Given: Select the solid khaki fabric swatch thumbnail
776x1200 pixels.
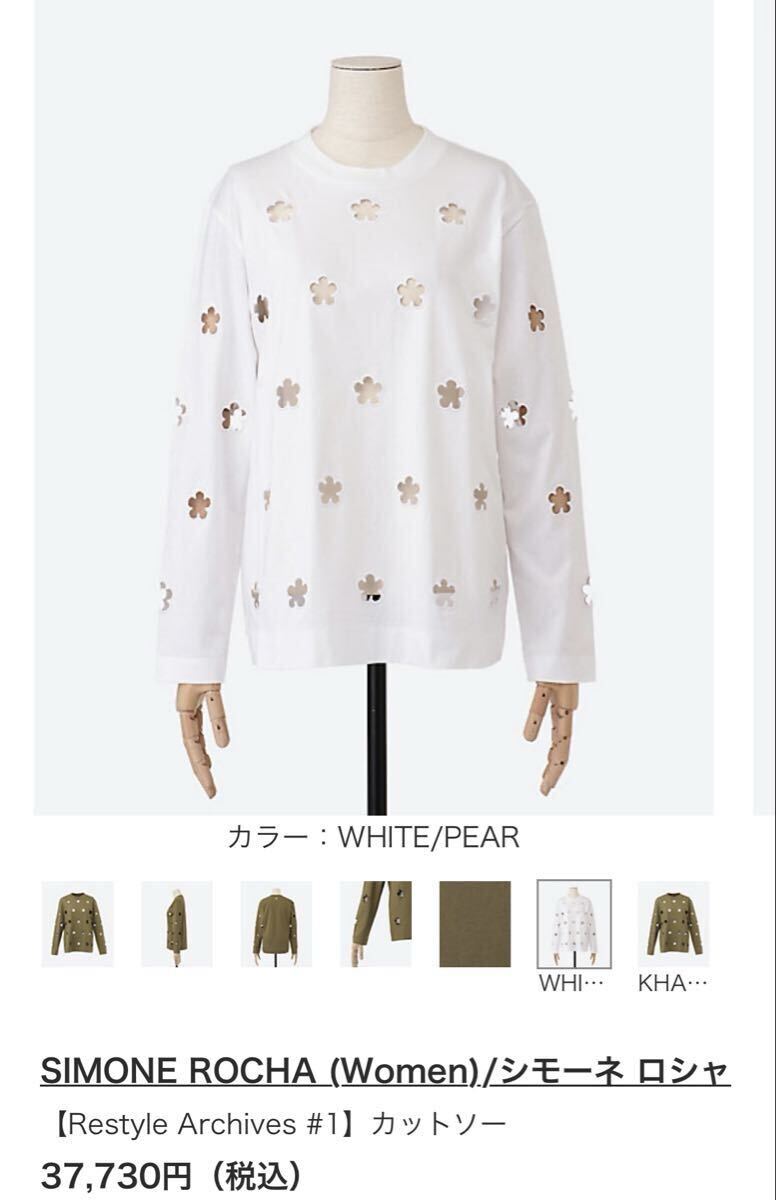Looking at the screenshot, I should click(474, 924).
